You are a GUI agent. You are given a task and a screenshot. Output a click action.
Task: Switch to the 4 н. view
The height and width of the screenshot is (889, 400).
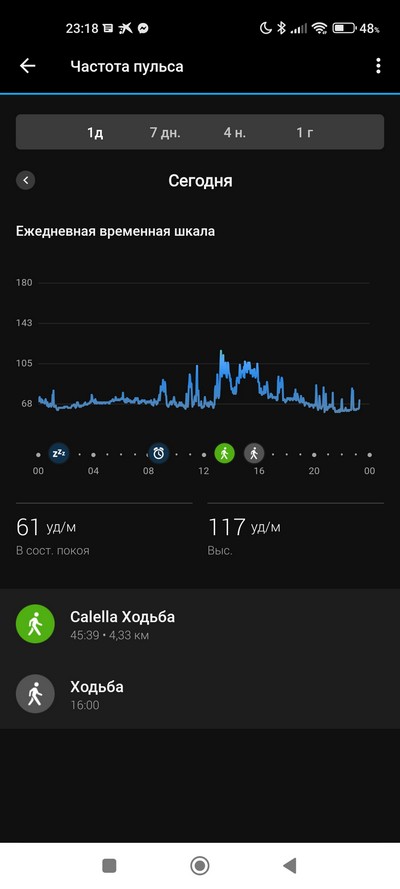235,133
